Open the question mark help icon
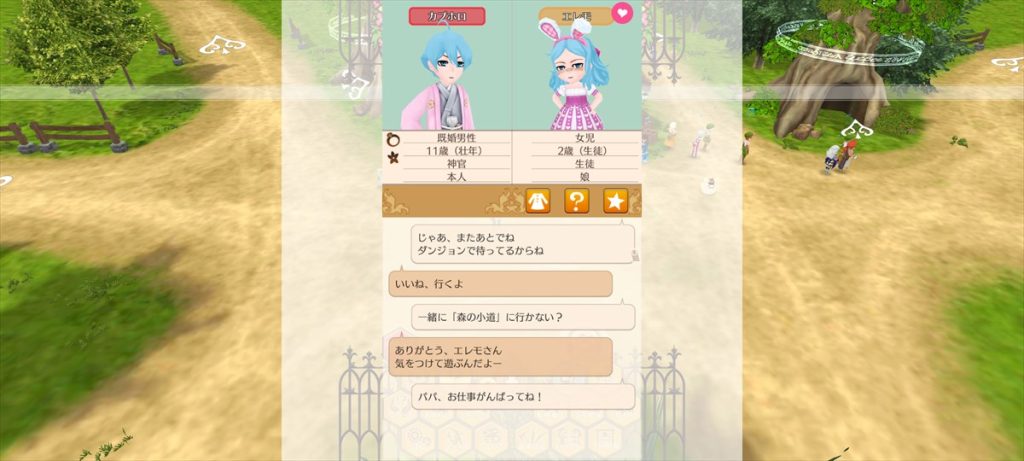Screen dimensions: 1024x461 [x=577, y=201]
